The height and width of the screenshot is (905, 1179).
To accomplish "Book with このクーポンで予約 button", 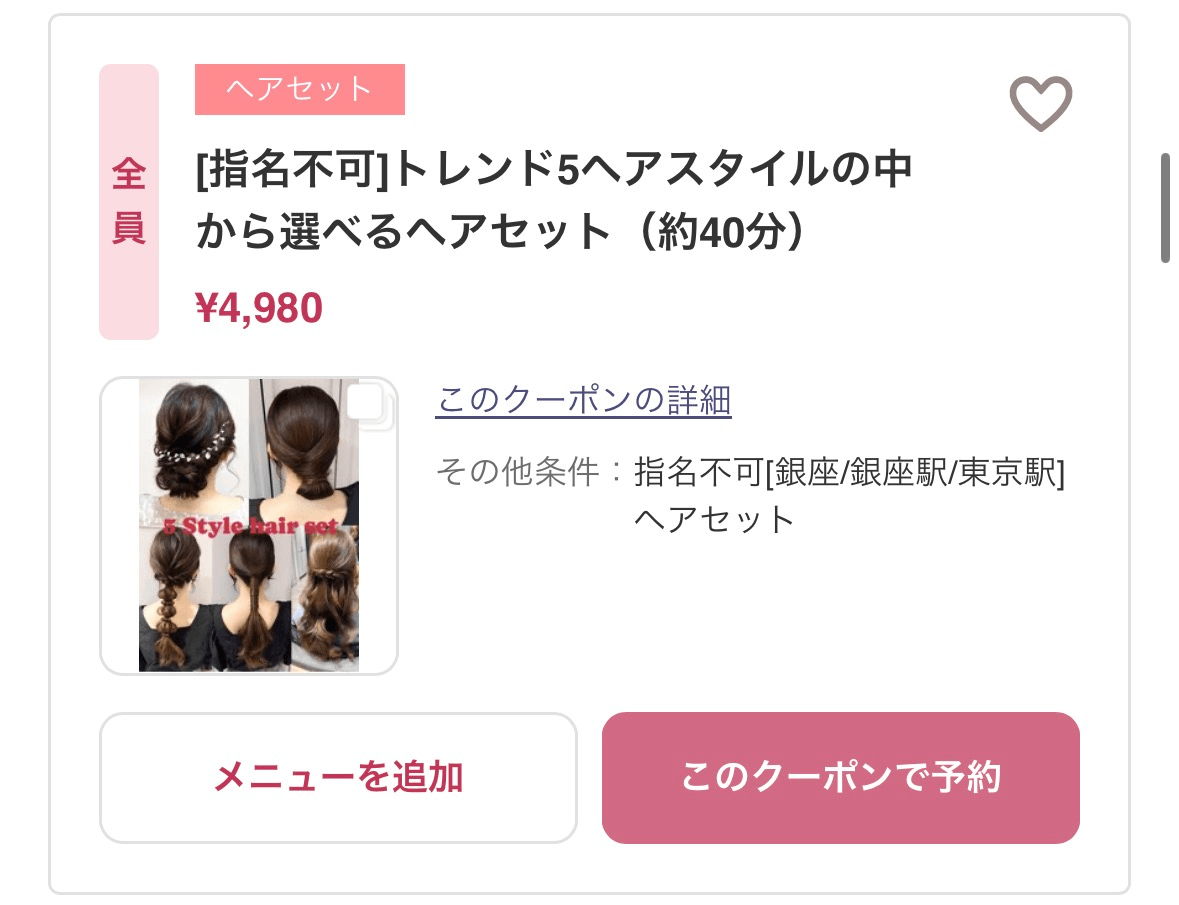I will (840, 777).
